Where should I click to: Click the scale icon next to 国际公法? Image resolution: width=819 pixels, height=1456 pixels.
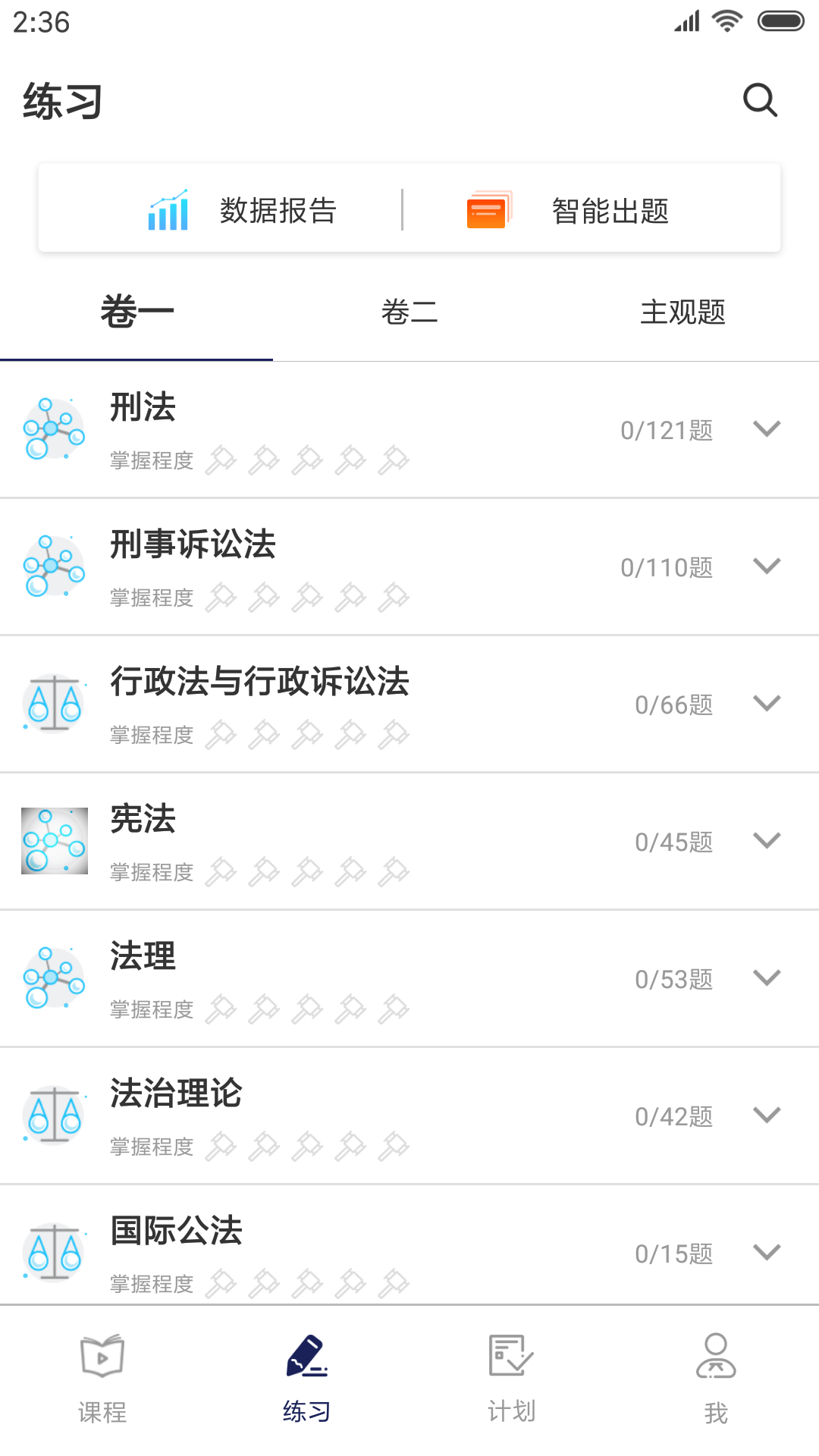point(54,1252)
